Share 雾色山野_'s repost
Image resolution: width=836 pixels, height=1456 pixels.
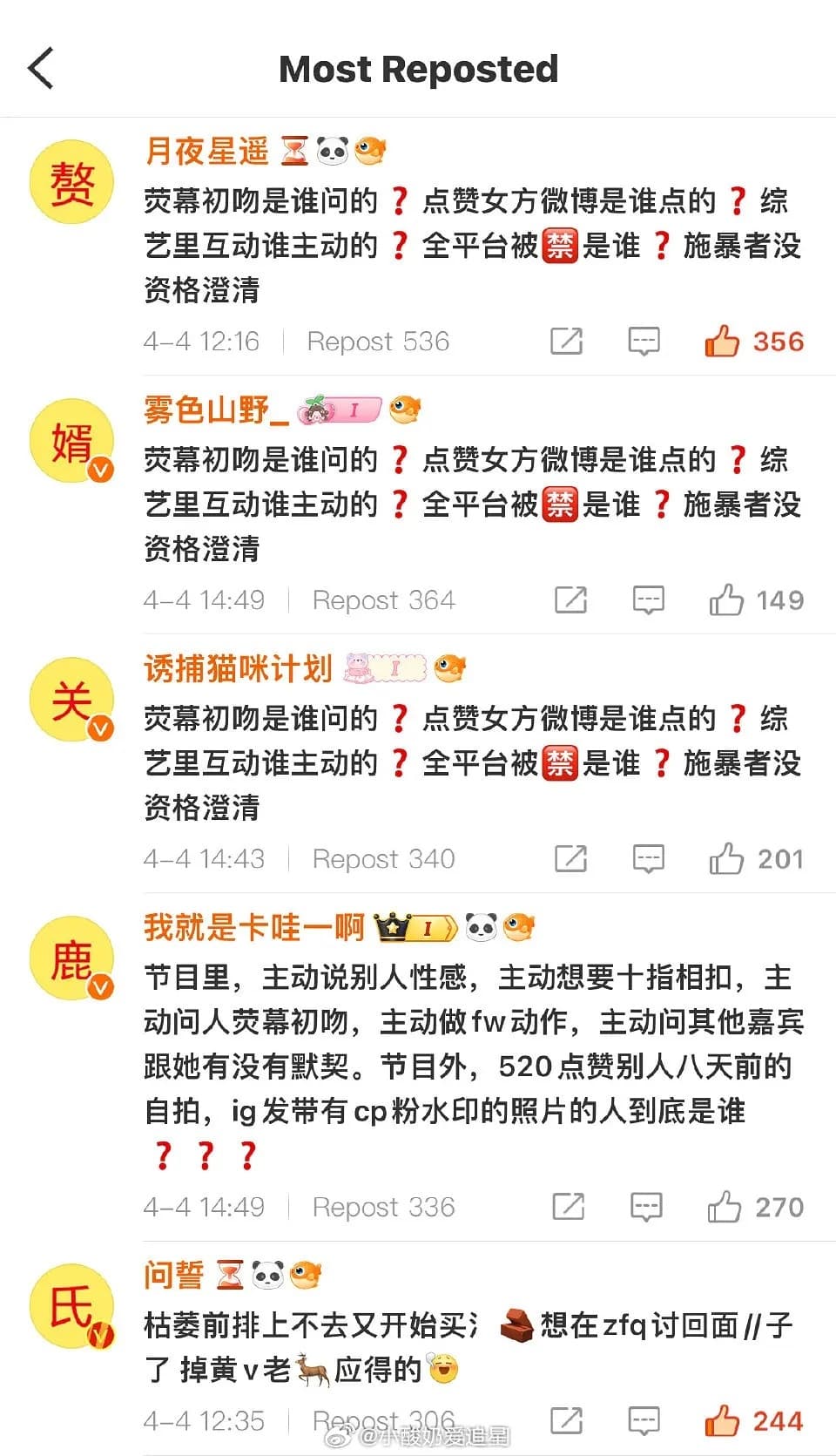pyautogui.click(x=570, y=599)
